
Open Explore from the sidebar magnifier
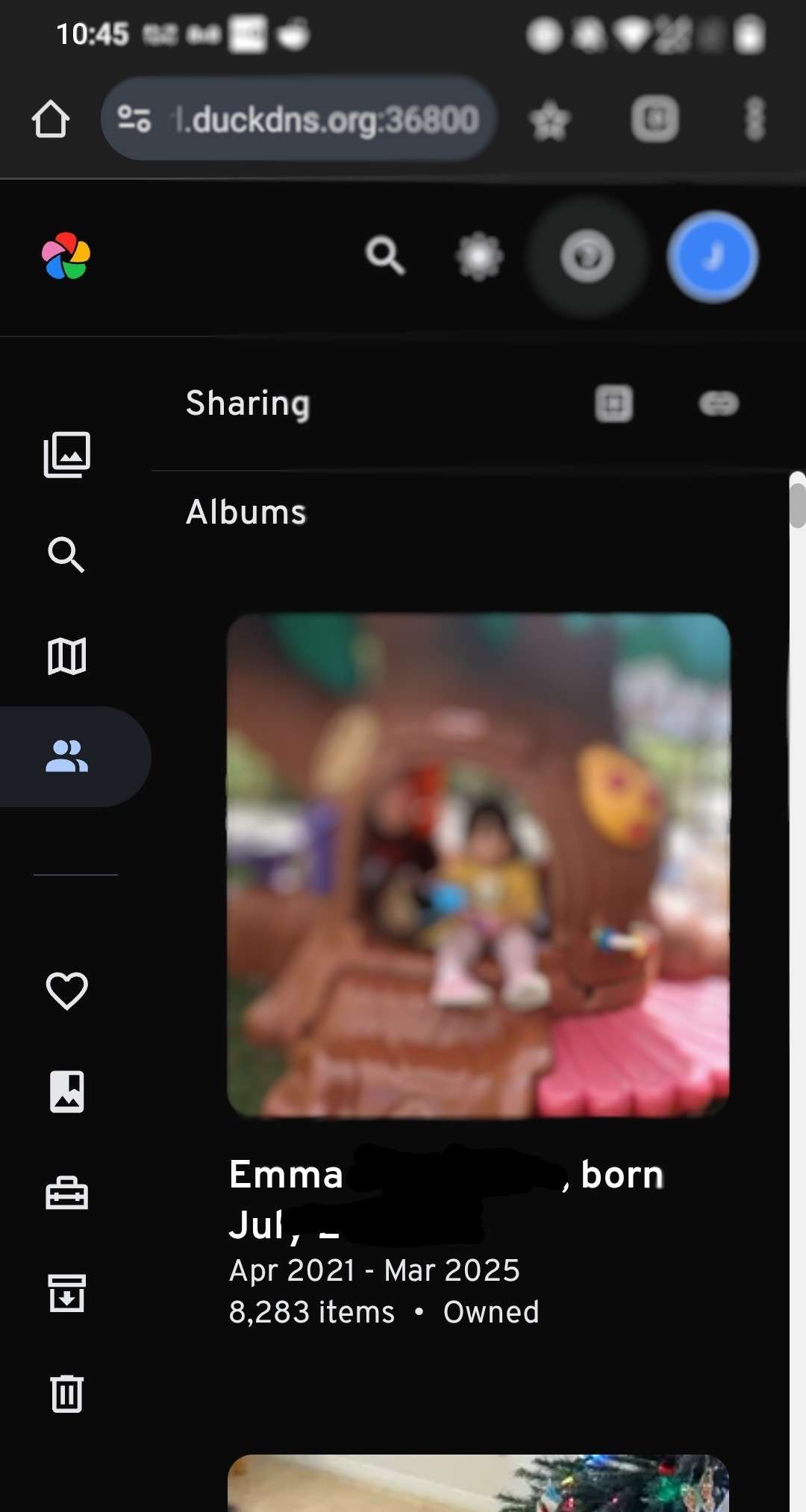pyautogui.click(x=67, y=555)
